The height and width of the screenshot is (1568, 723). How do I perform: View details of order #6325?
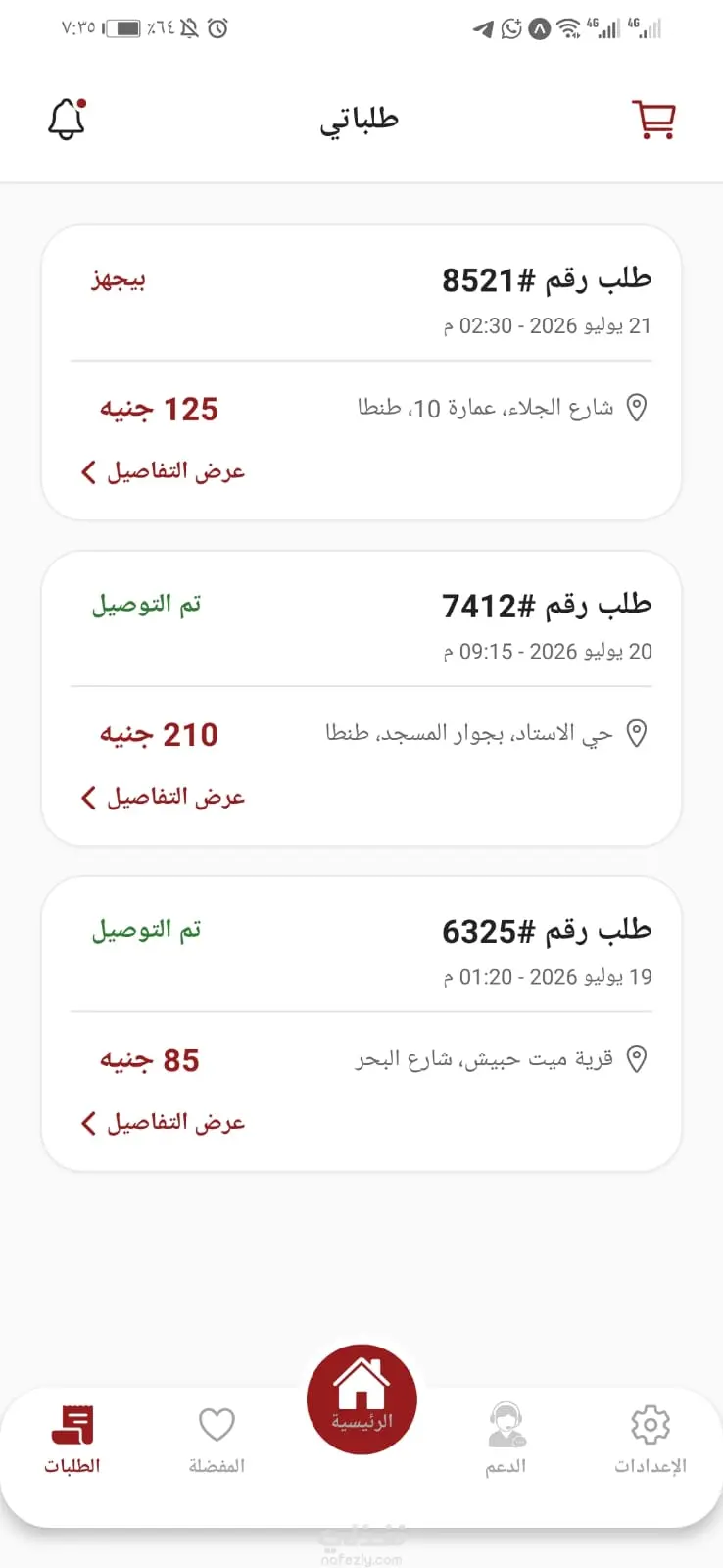point(163,1122)
